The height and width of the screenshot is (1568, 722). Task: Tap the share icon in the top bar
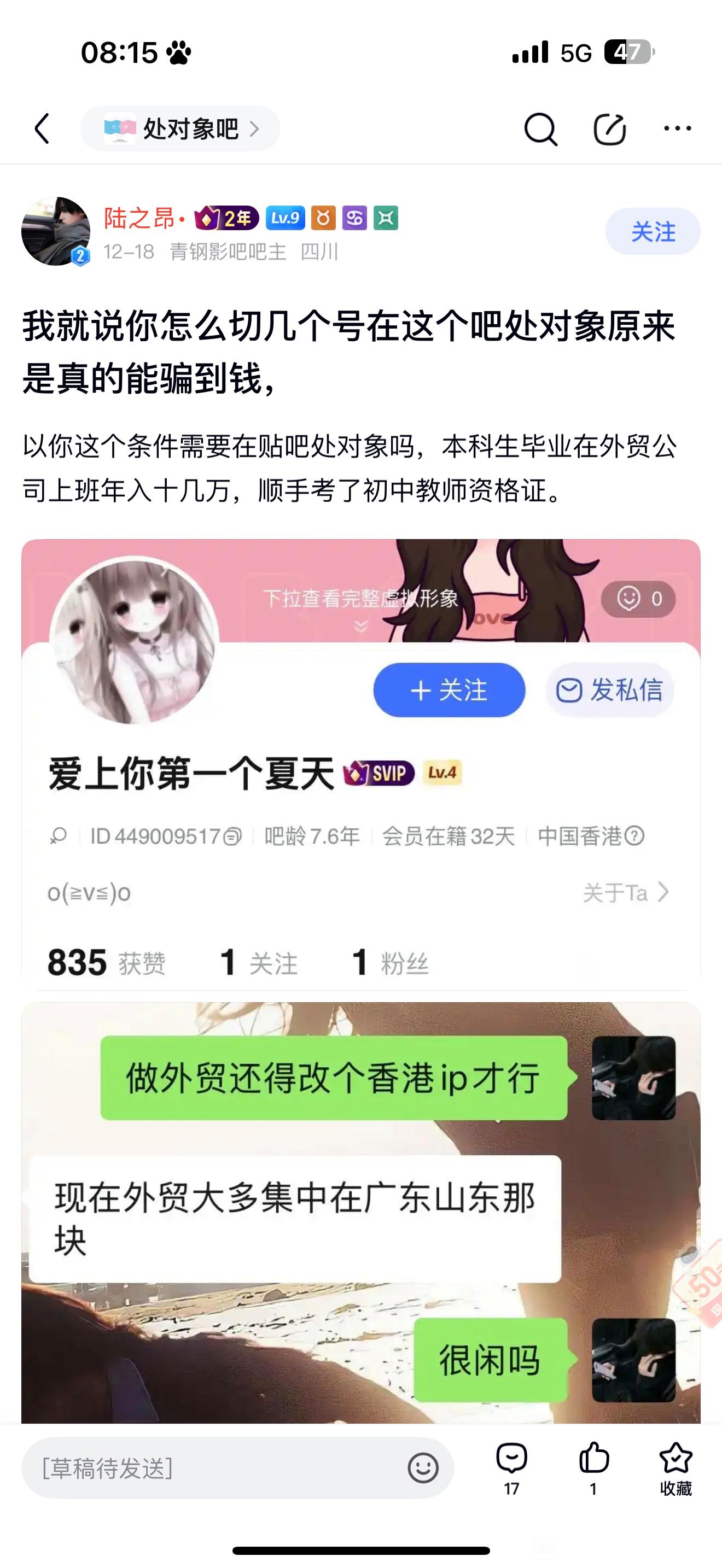point(609,128)
